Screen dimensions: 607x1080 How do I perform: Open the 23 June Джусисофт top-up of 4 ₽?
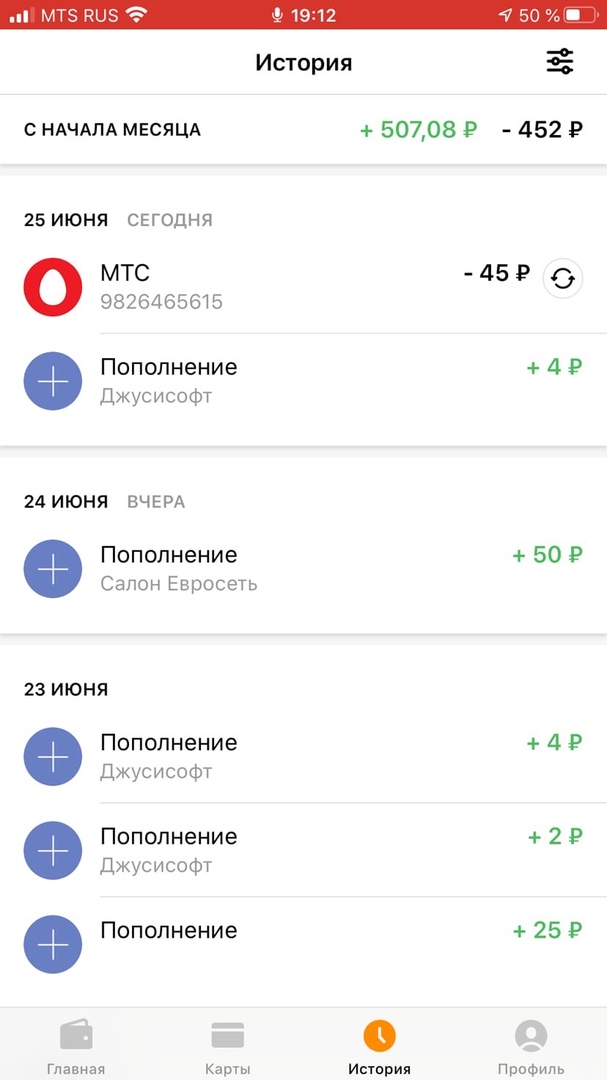pos(300,756)
